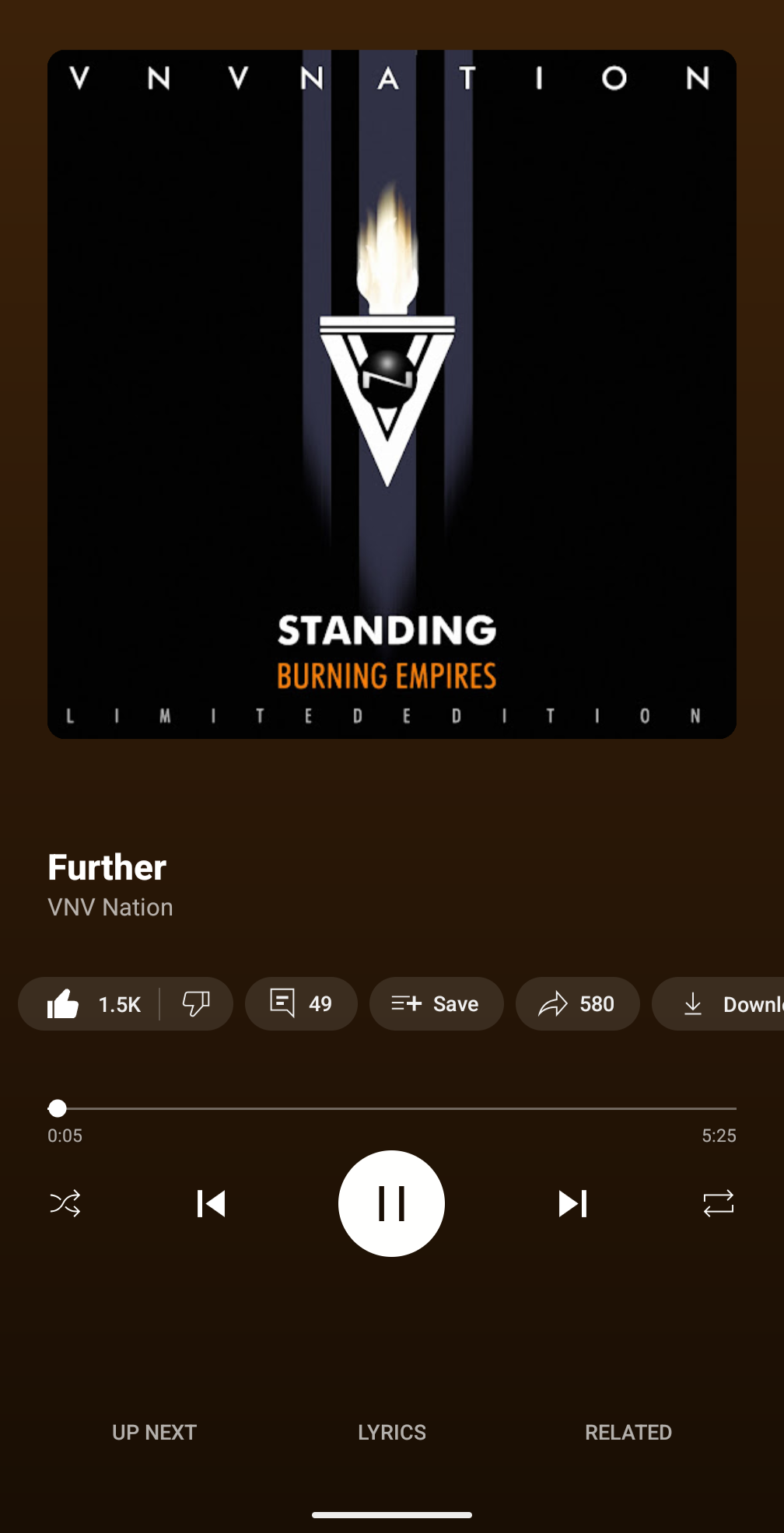Screen dimensions: 784x1533
Task: Open the VNV Nation artist link
Action: coord(110,907)
